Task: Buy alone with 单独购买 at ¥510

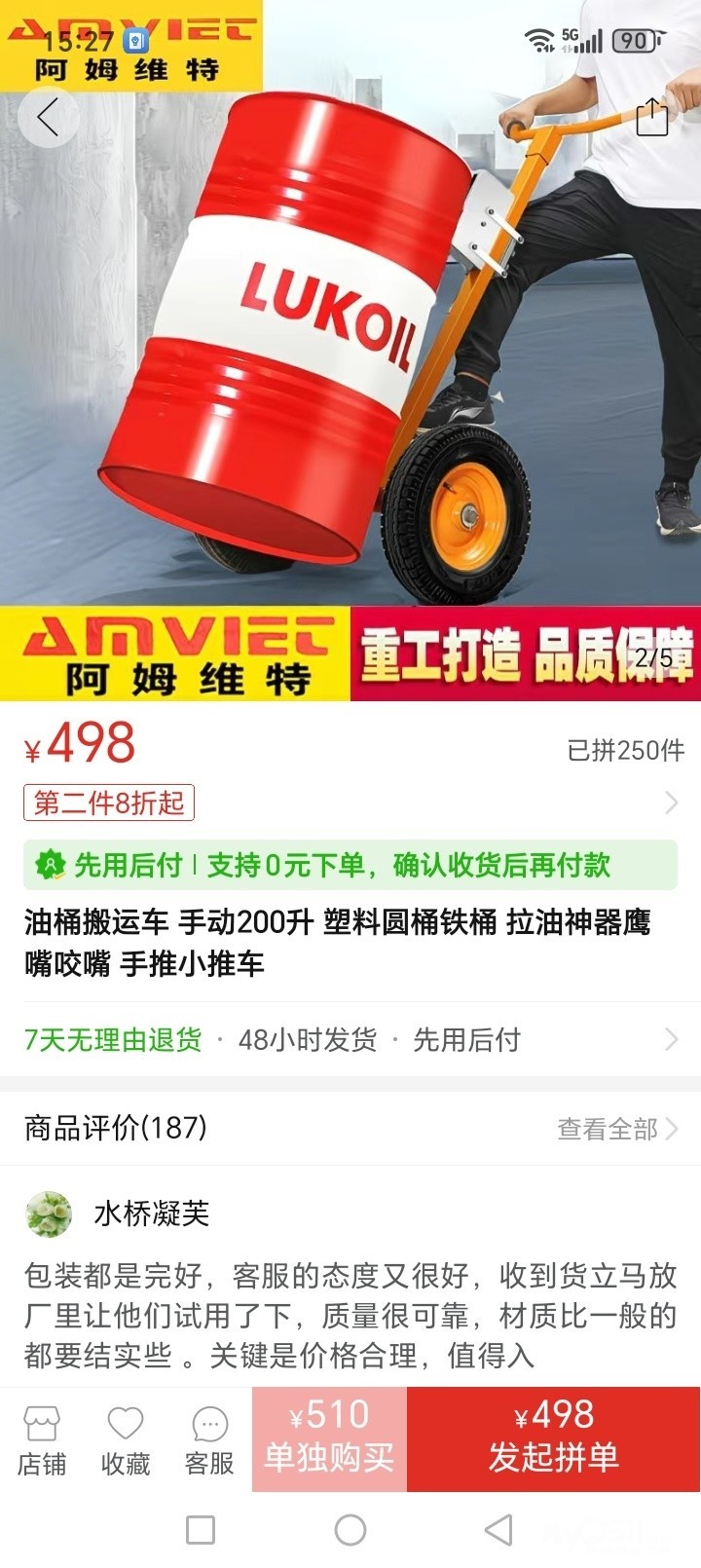Action: tap(329, 1438)
